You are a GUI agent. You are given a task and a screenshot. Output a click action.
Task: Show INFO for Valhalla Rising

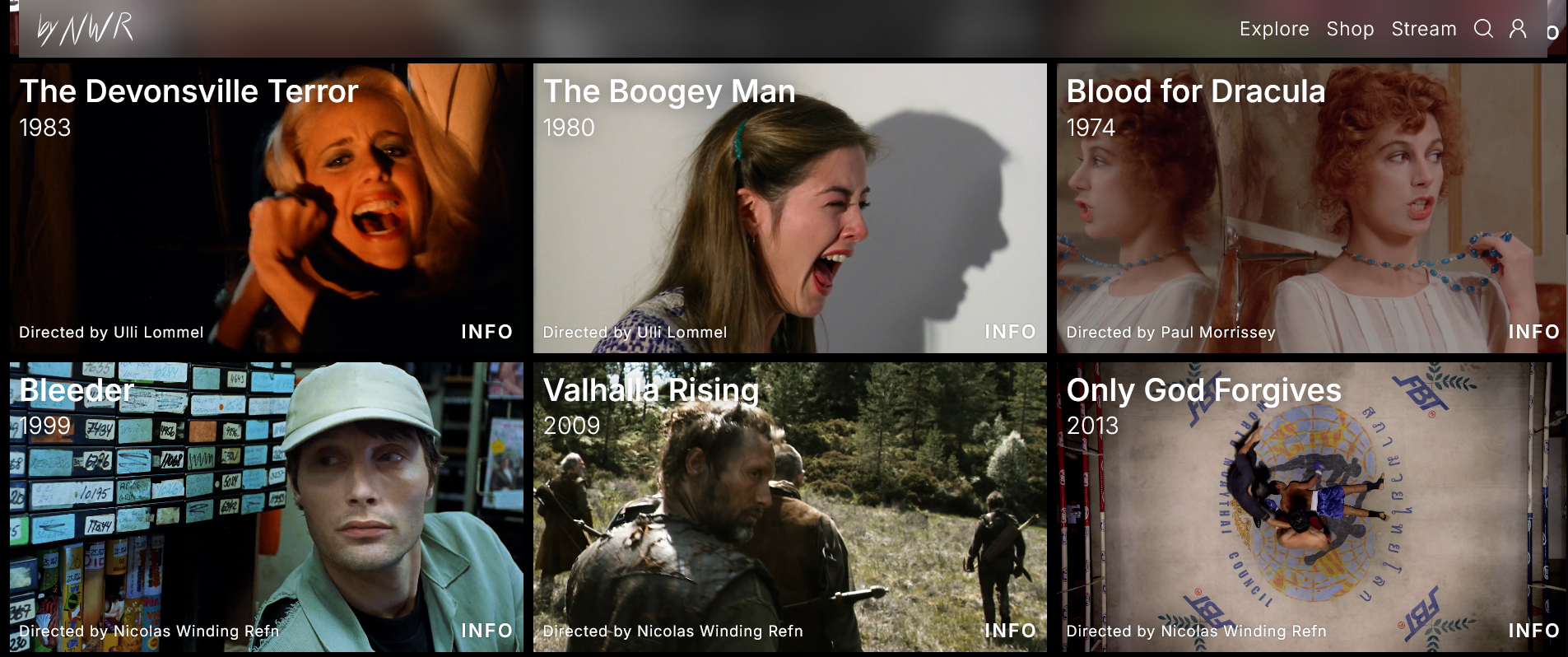click(x=1010, y=631)
